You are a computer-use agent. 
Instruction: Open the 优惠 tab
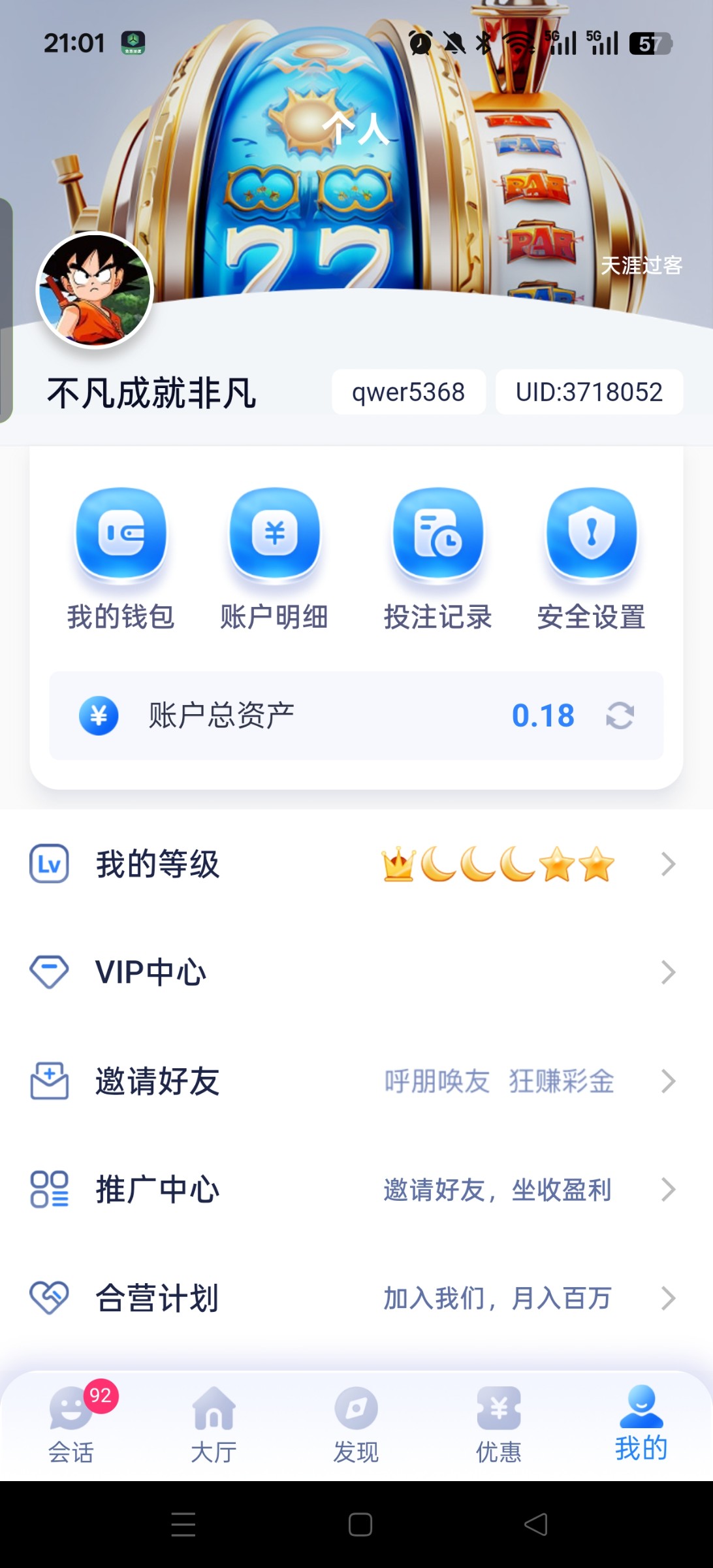click(x=499, y=1424)
